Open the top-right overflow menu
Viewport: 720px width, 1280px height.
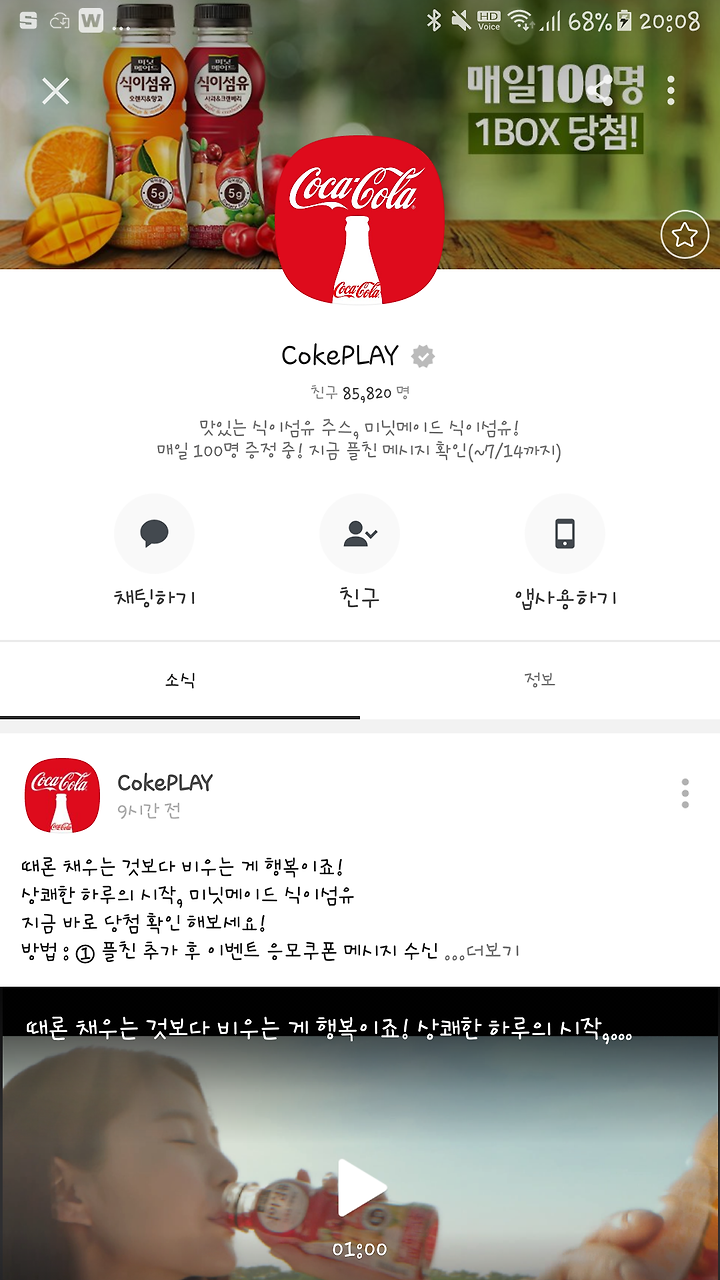671,90
